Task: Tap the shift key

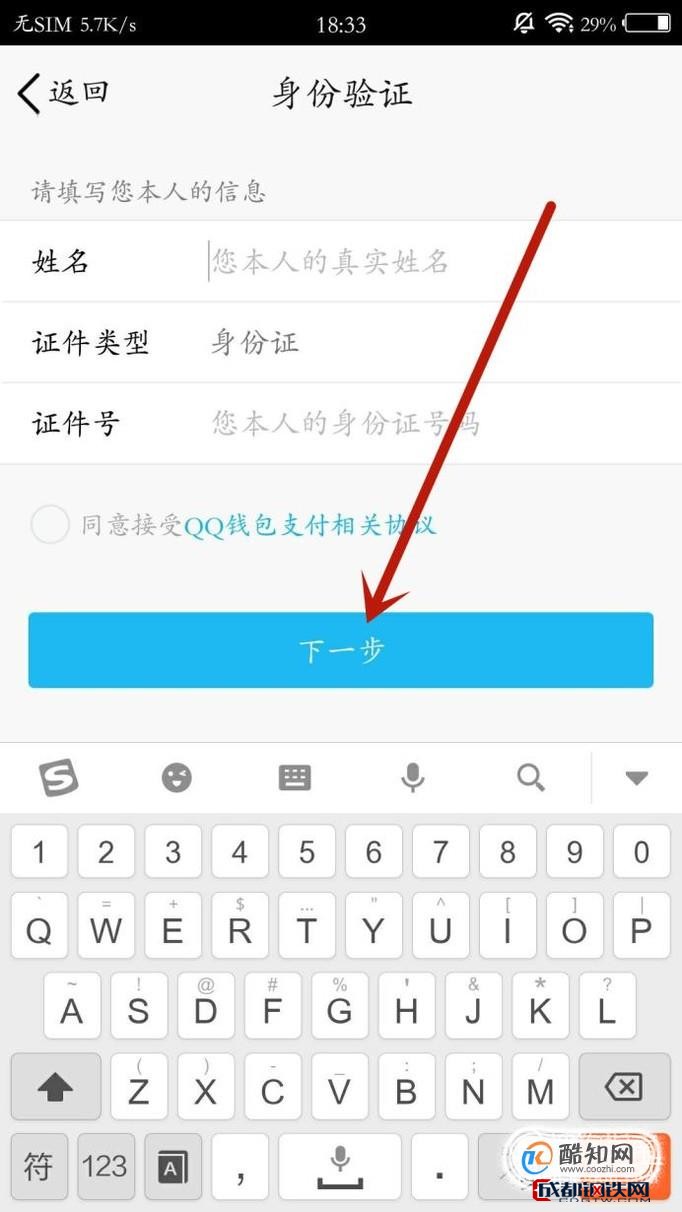Action: (x=56, y=1087)
